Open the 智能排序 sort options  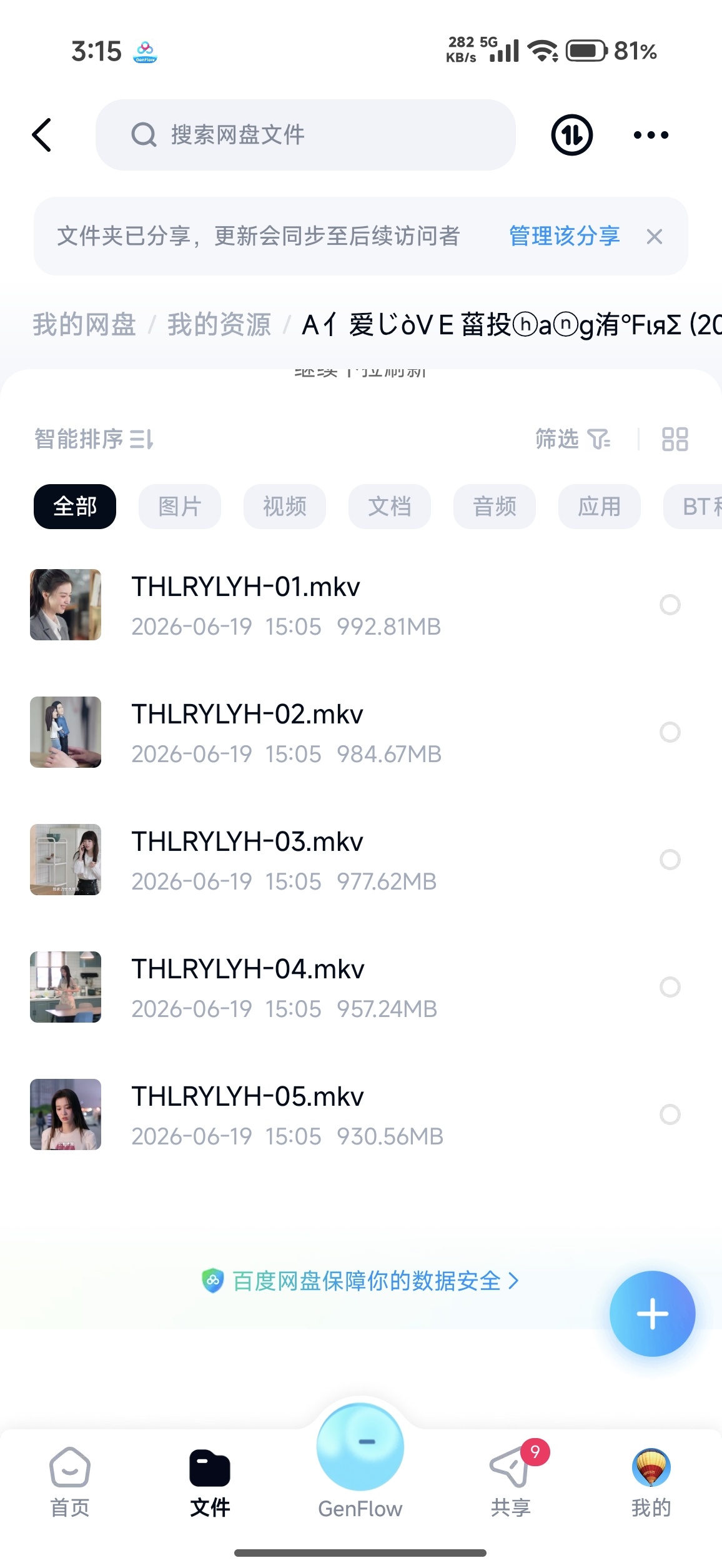click(94, 439)
